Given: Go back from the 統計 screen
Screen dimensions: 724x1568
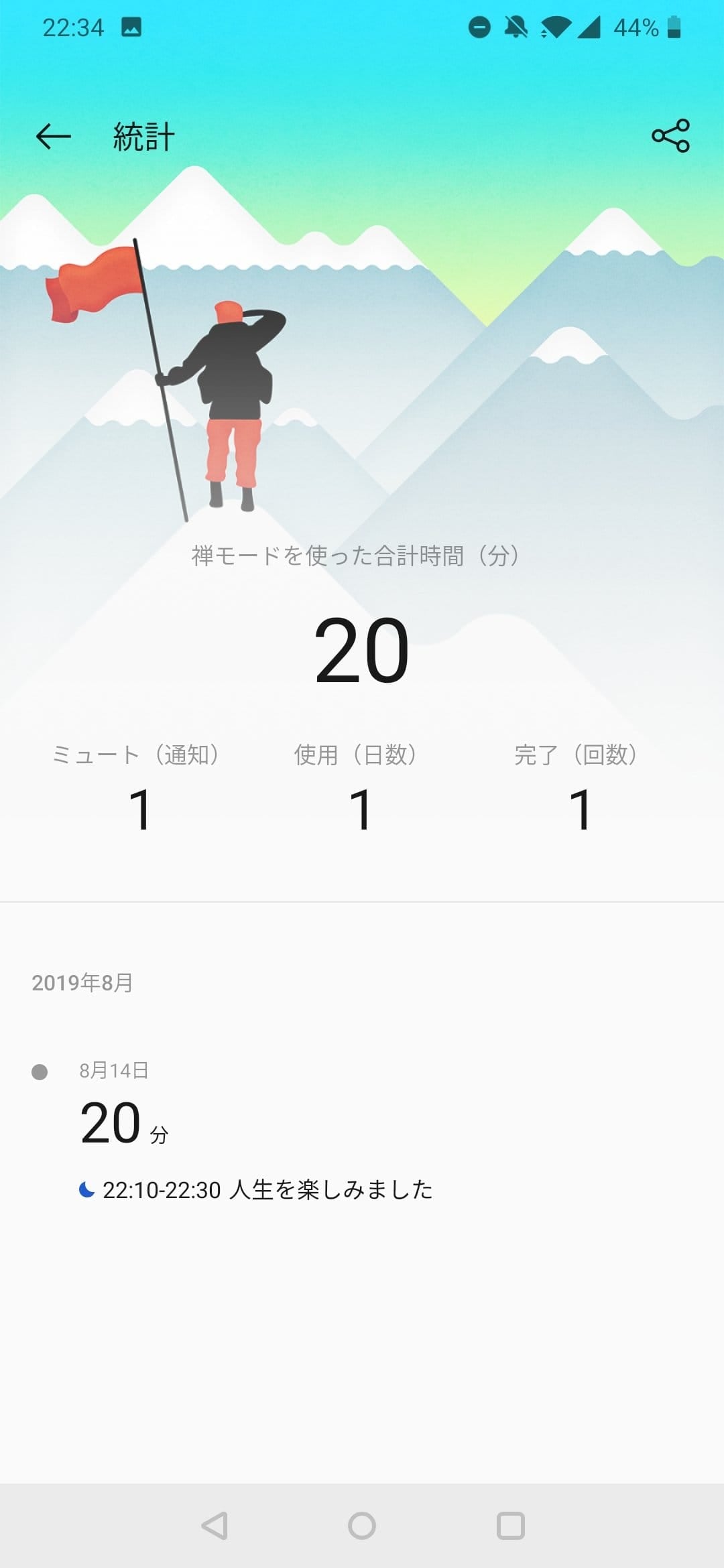Looking at the screenshot, I should 54,137.
